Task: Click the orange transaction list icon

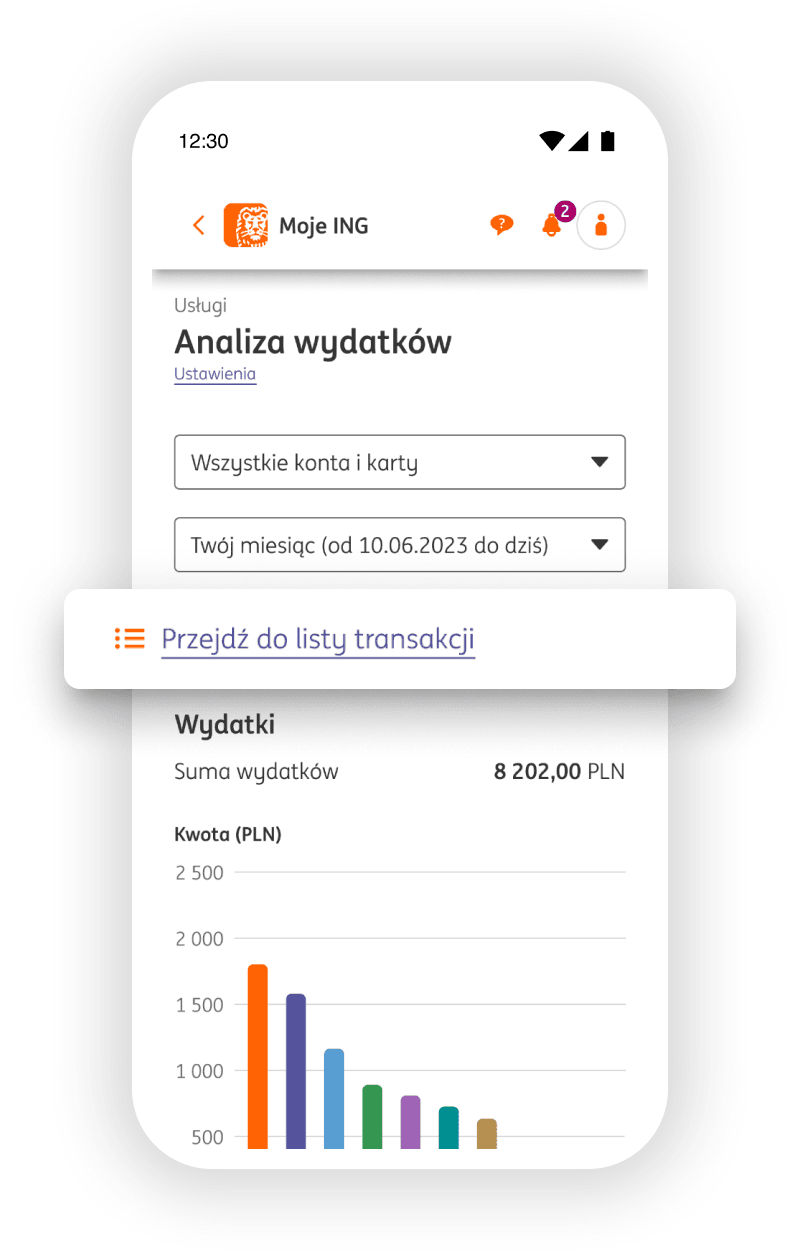Action: 130,638
